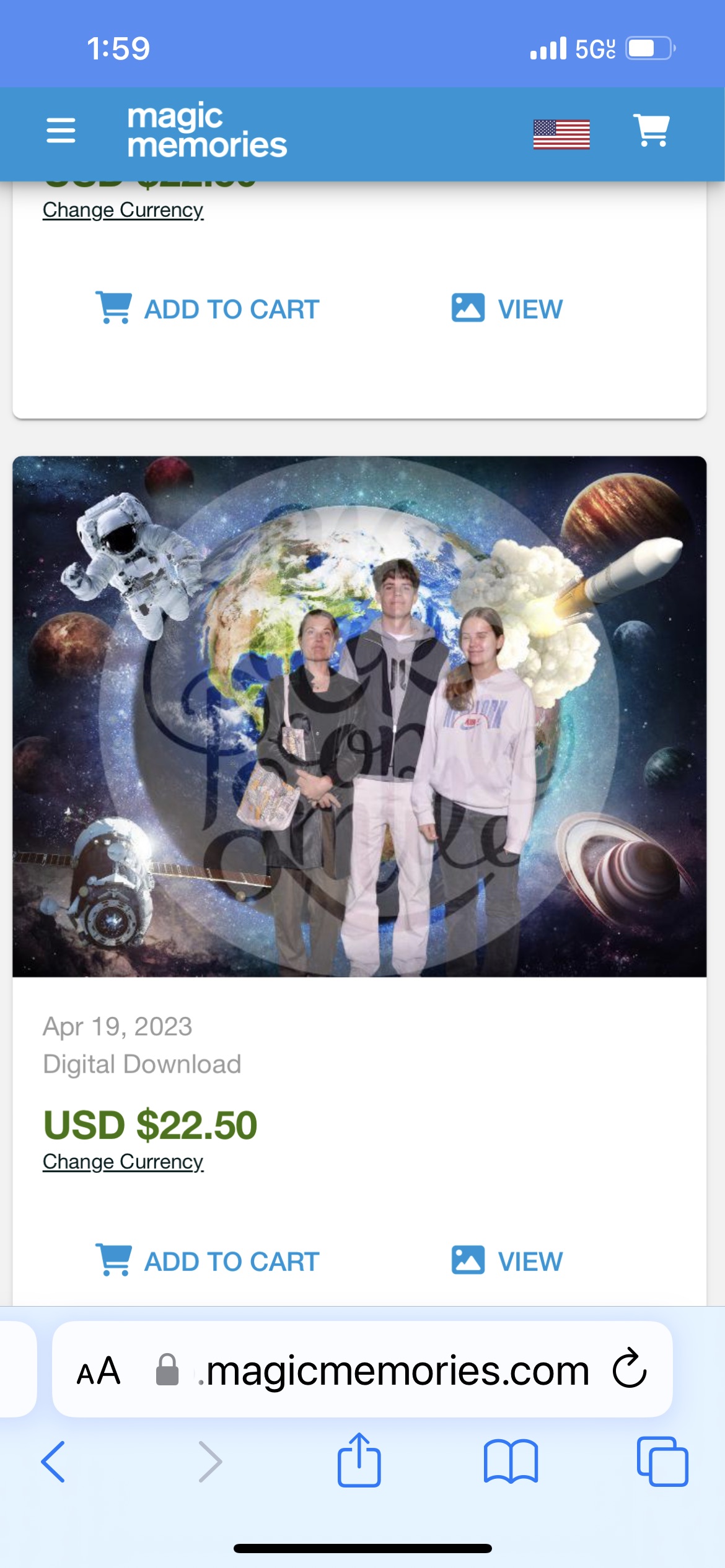
Task: Show all open Safari tabs
Action: point(662,1461)
